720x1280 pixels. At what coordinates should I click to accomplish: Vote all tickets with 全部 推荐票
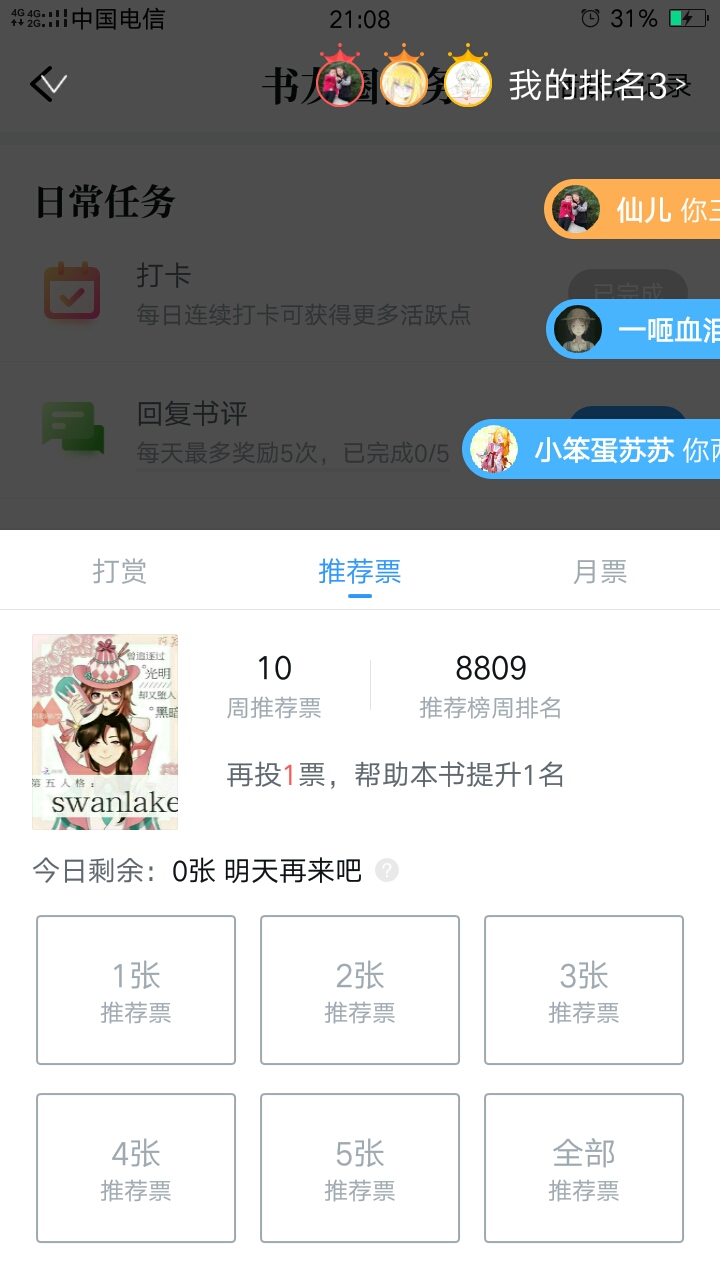click(x=584, y=1168)
